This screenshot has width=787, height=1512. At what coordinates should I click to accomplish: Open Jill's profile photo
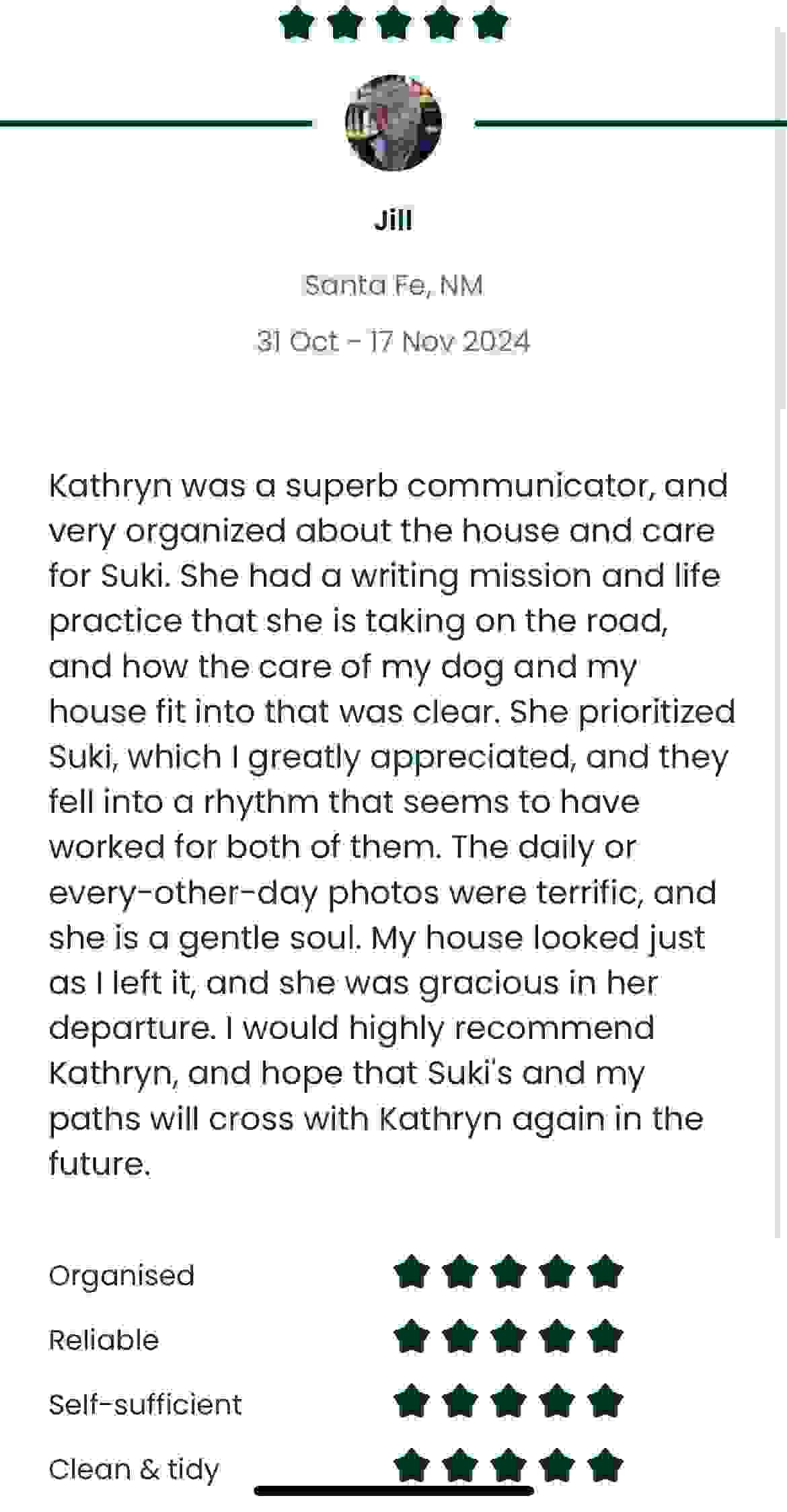[x=394, y=122]
